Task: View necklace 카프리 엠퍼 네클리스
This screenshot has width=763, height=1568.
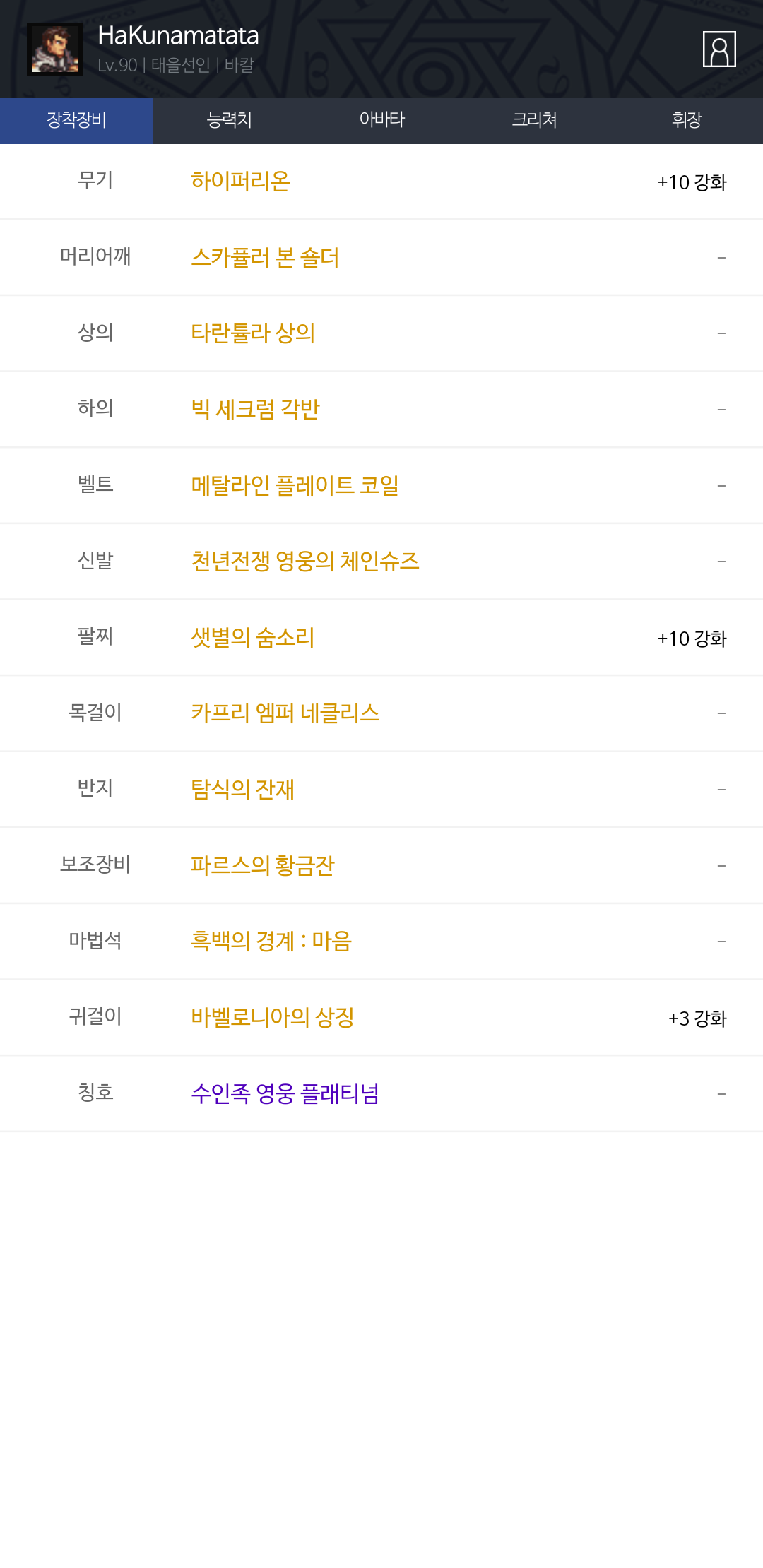Action: [x=285, y=713]
